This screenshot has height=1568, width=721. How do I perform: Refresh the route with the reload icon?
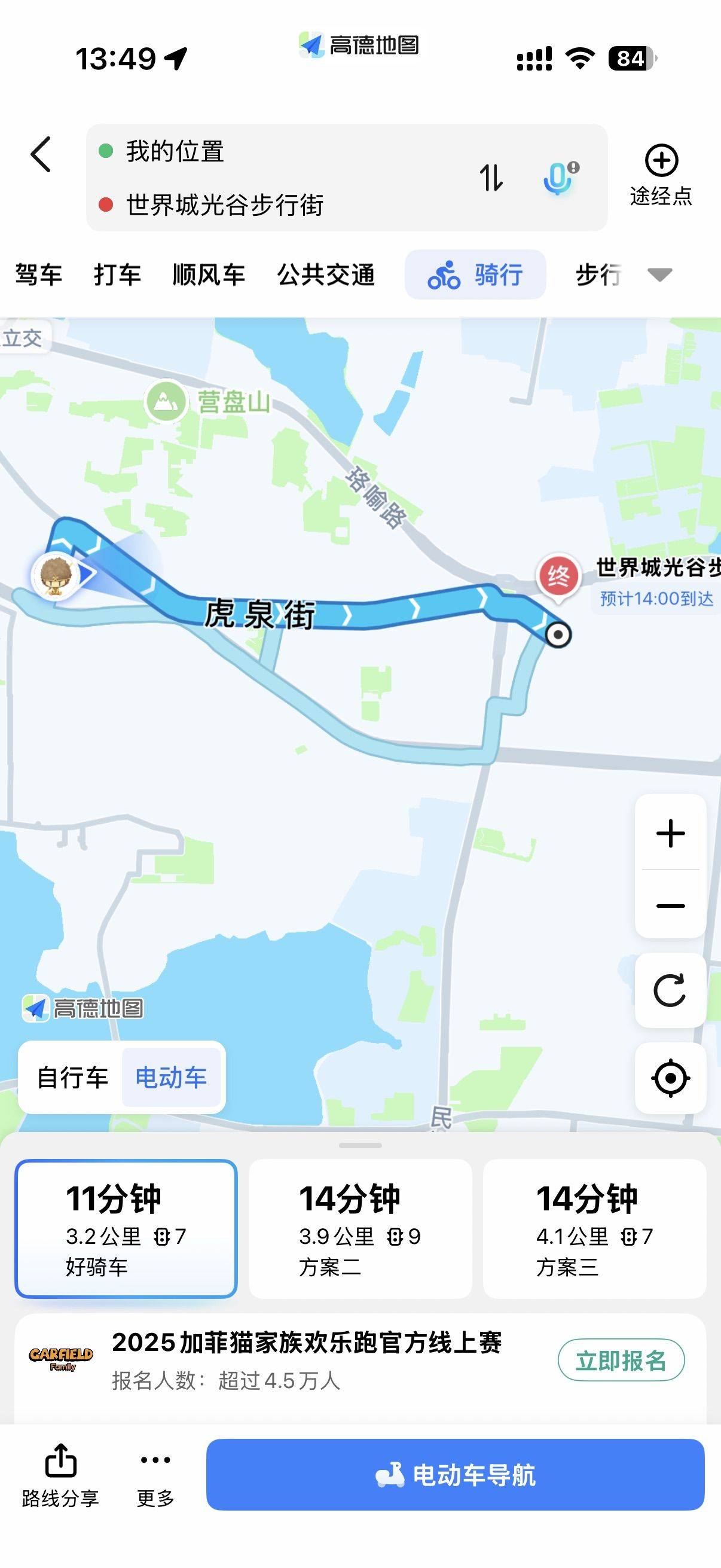point(671,990)
